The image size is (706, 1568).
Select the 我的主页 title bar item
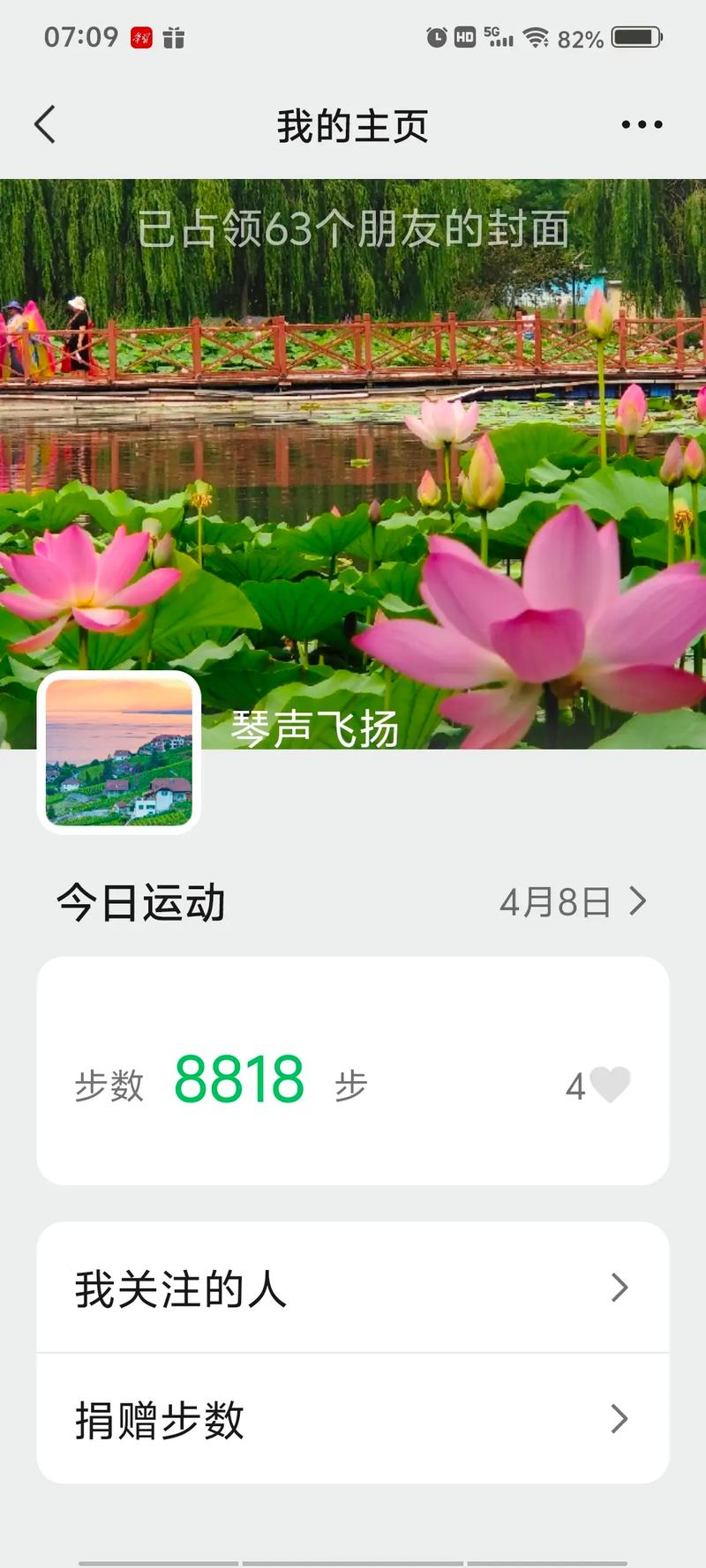(352, 124)
